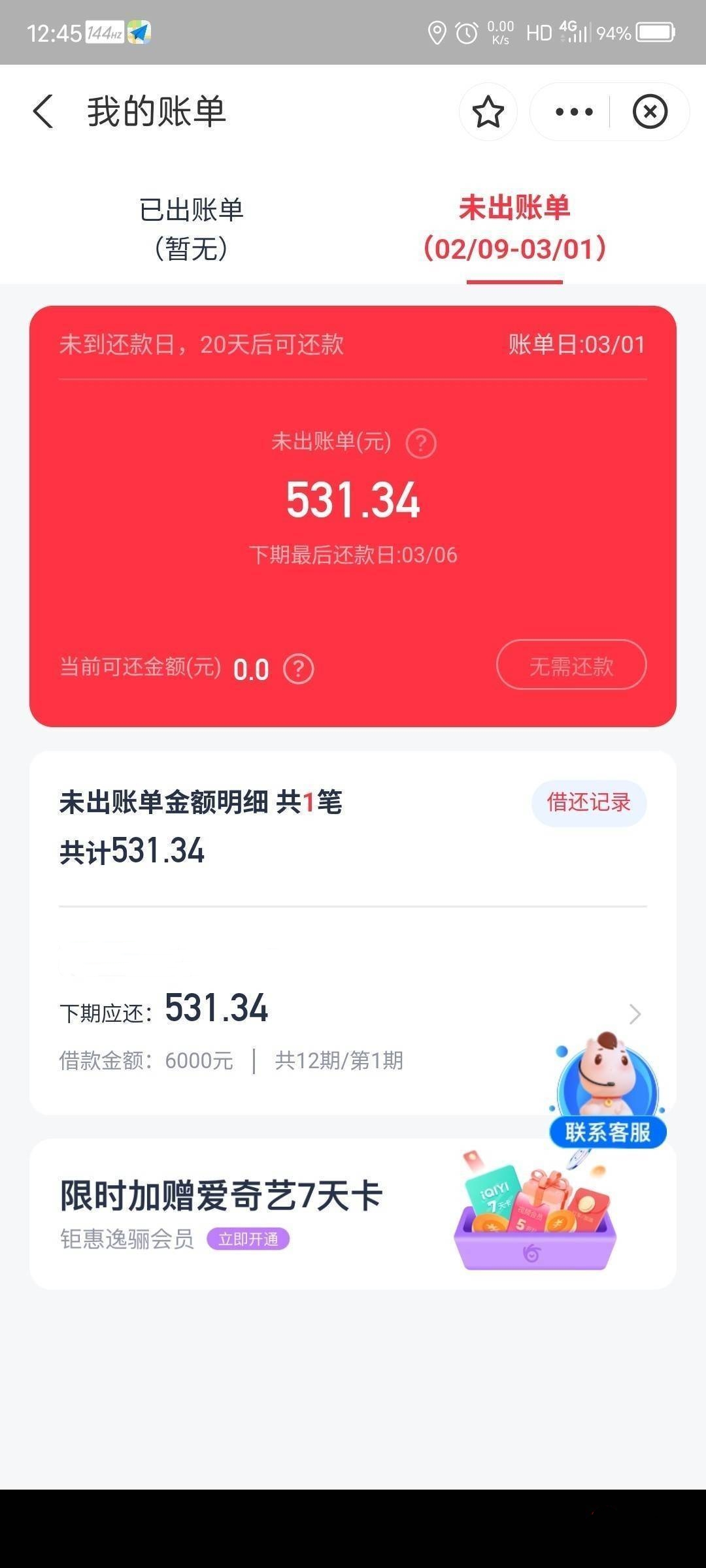Image resolution: width=706 pixels, height=1568 pixels.
Task: Open the 限时加赠爱奇艺7天卡 banner
Action: pyautogui.click(x=353, y=1214)
